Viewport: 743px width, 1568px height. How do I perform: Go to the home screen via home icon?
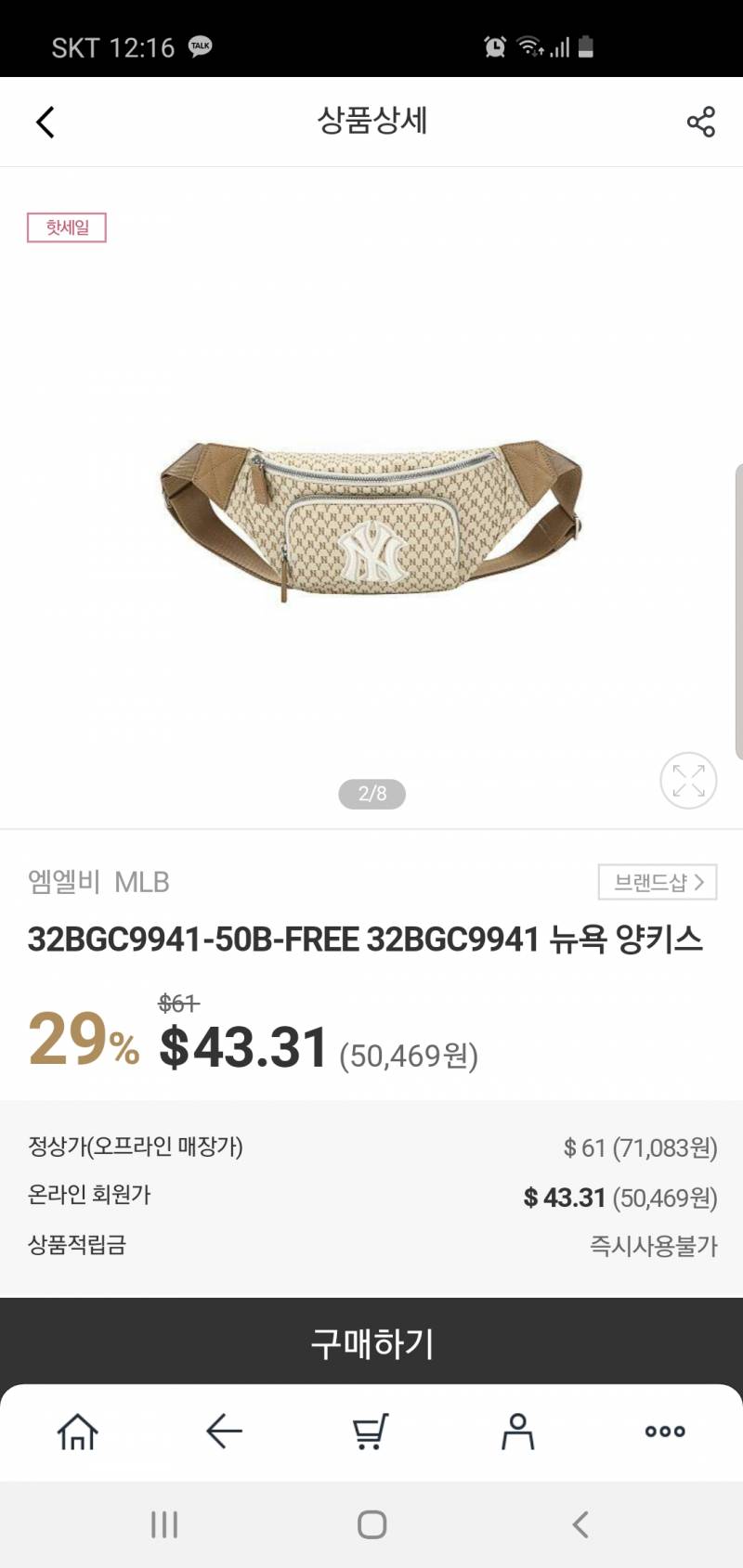pos(77,1431)
